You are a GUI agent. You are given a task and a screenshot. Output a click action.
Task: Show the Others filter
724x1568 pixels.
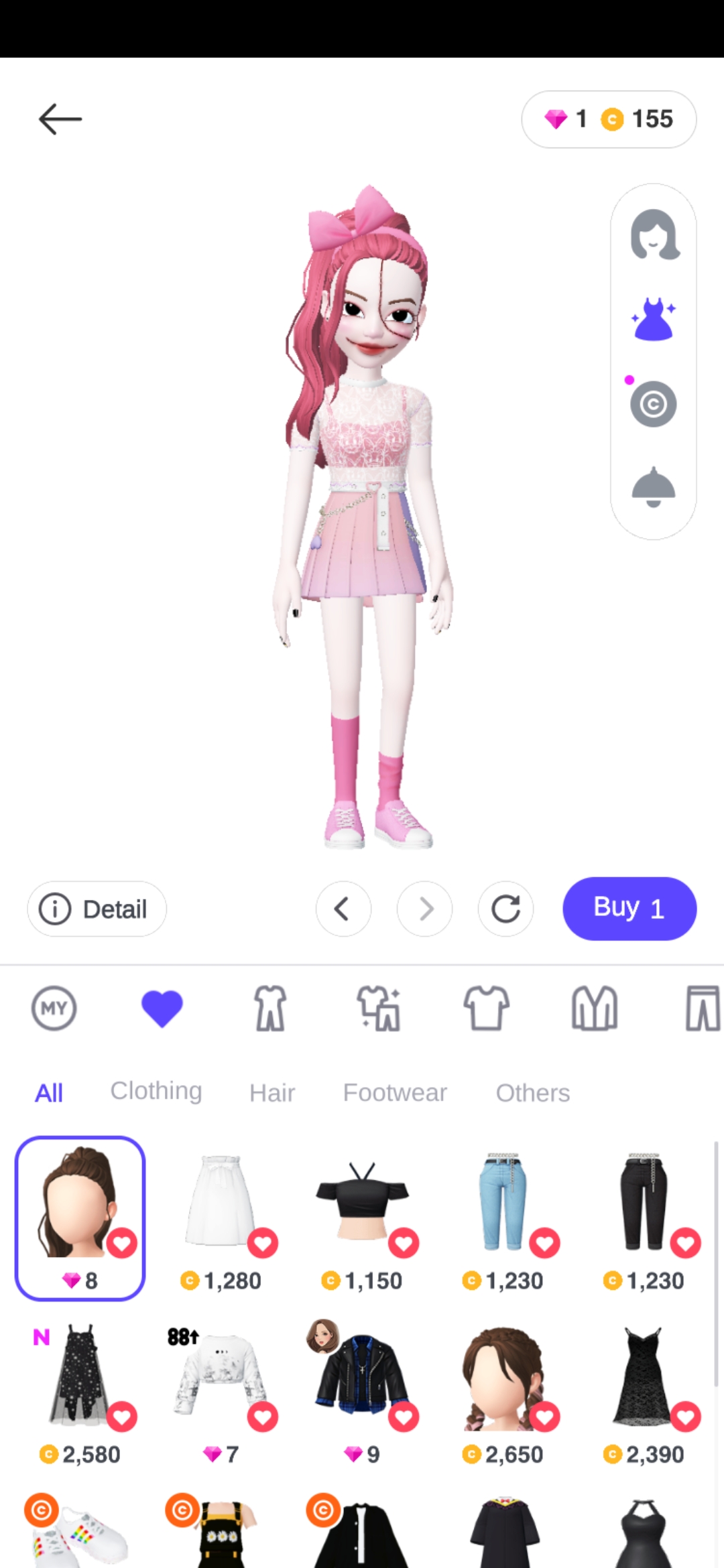tap(533, 1093)
